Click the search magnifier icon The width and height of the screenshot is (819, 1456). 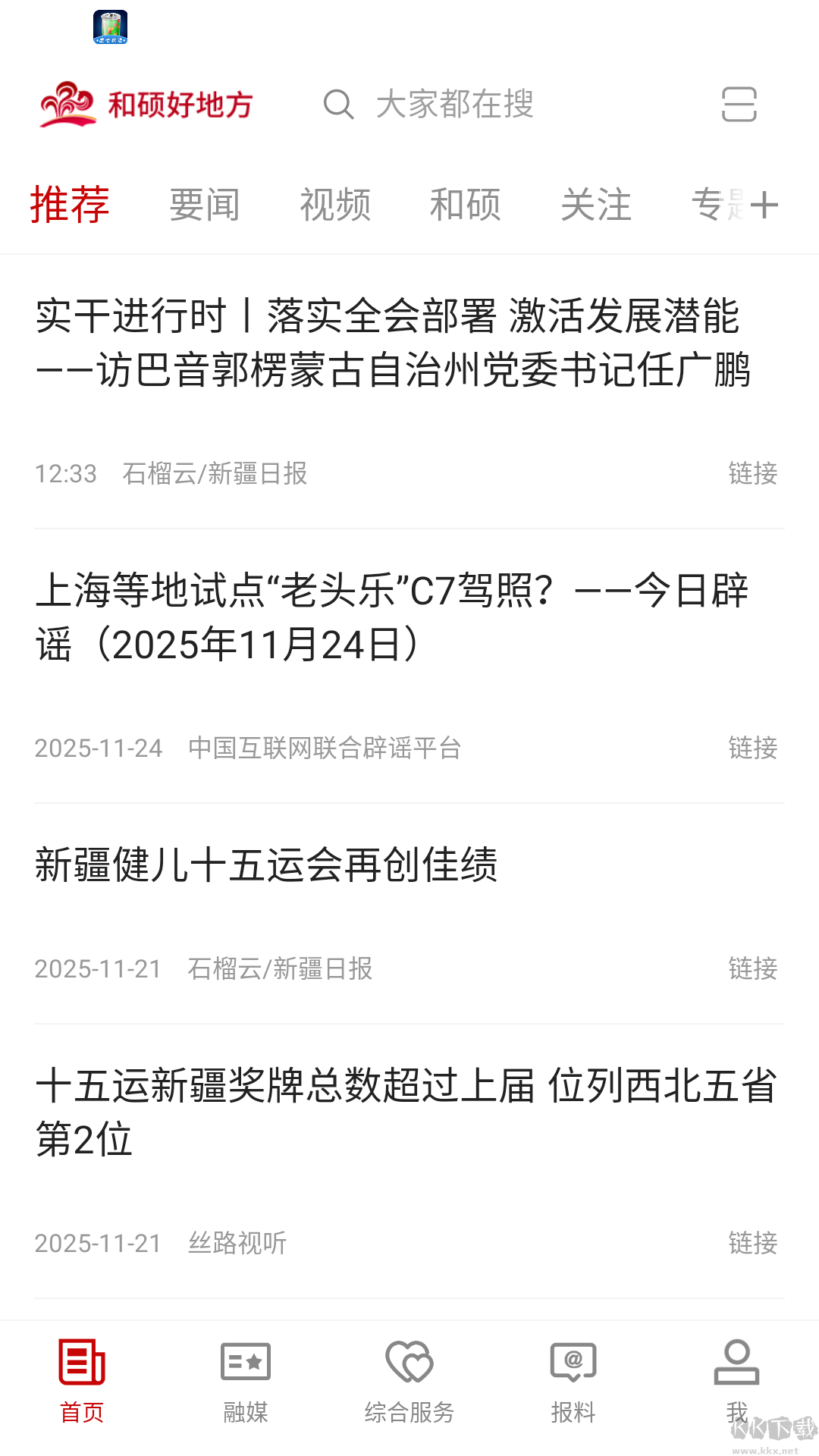(339, 106)
